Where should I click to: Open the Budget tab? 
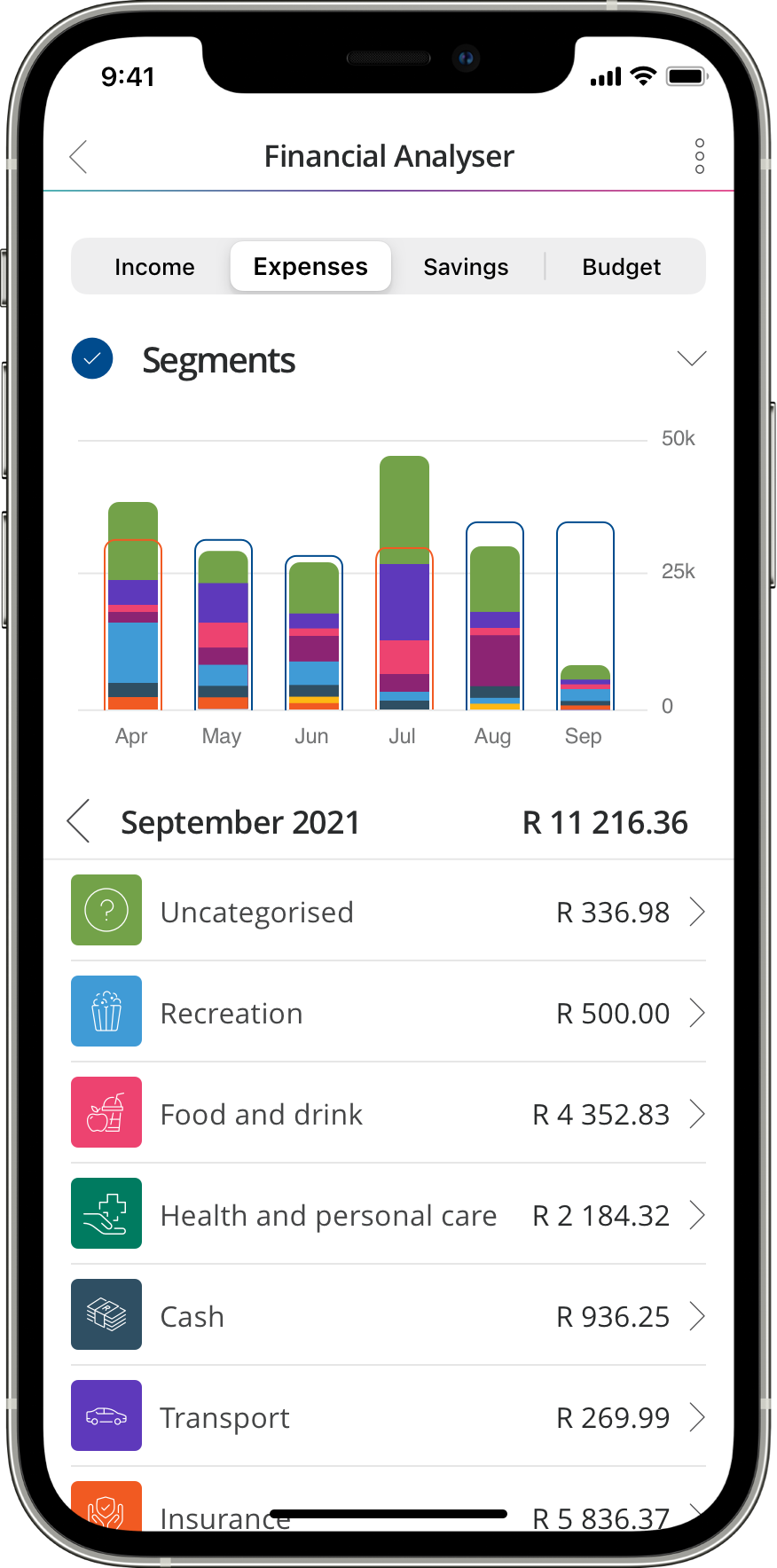pyautogui.click(x=621, y=267)
